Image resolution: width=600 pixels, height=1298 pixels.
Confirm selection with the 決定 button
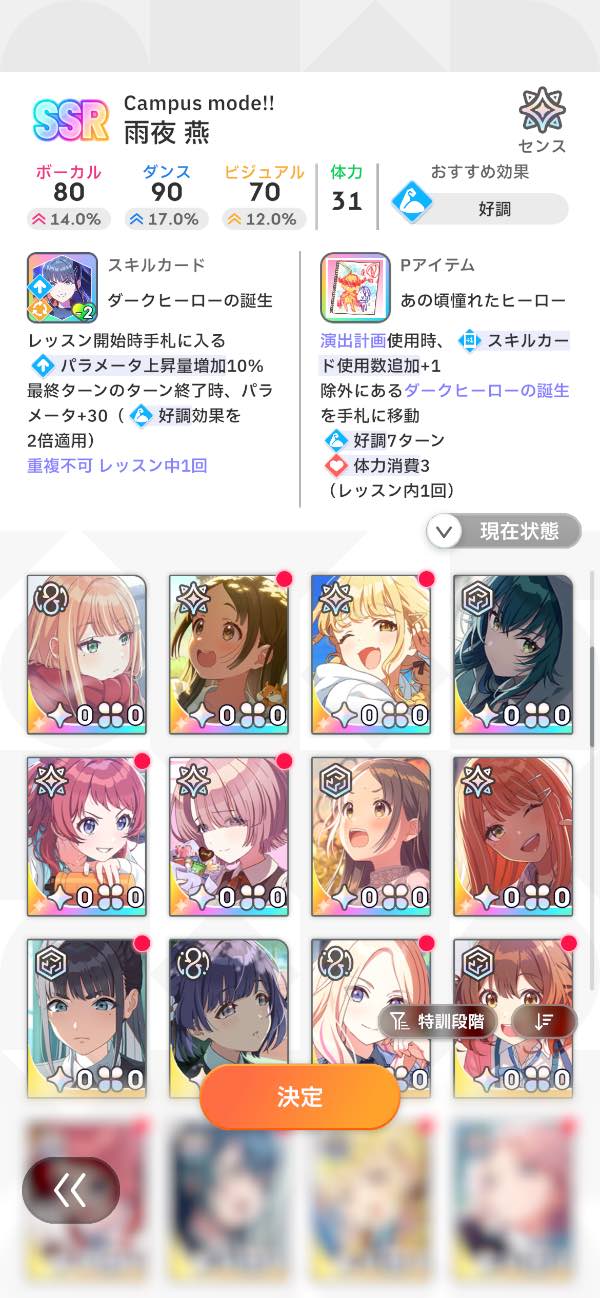(x=300, y=1097)
